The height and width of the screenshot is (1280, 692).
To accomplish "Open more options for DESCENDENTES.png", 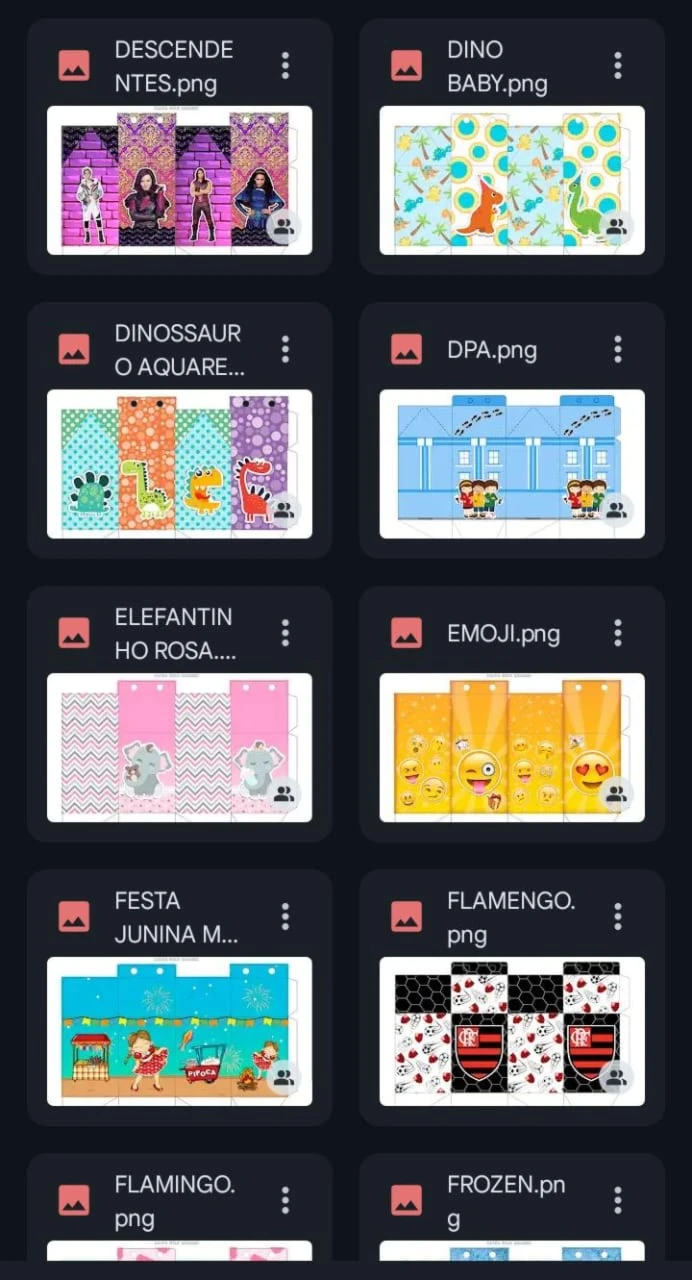I will click(x=285, y=66).
